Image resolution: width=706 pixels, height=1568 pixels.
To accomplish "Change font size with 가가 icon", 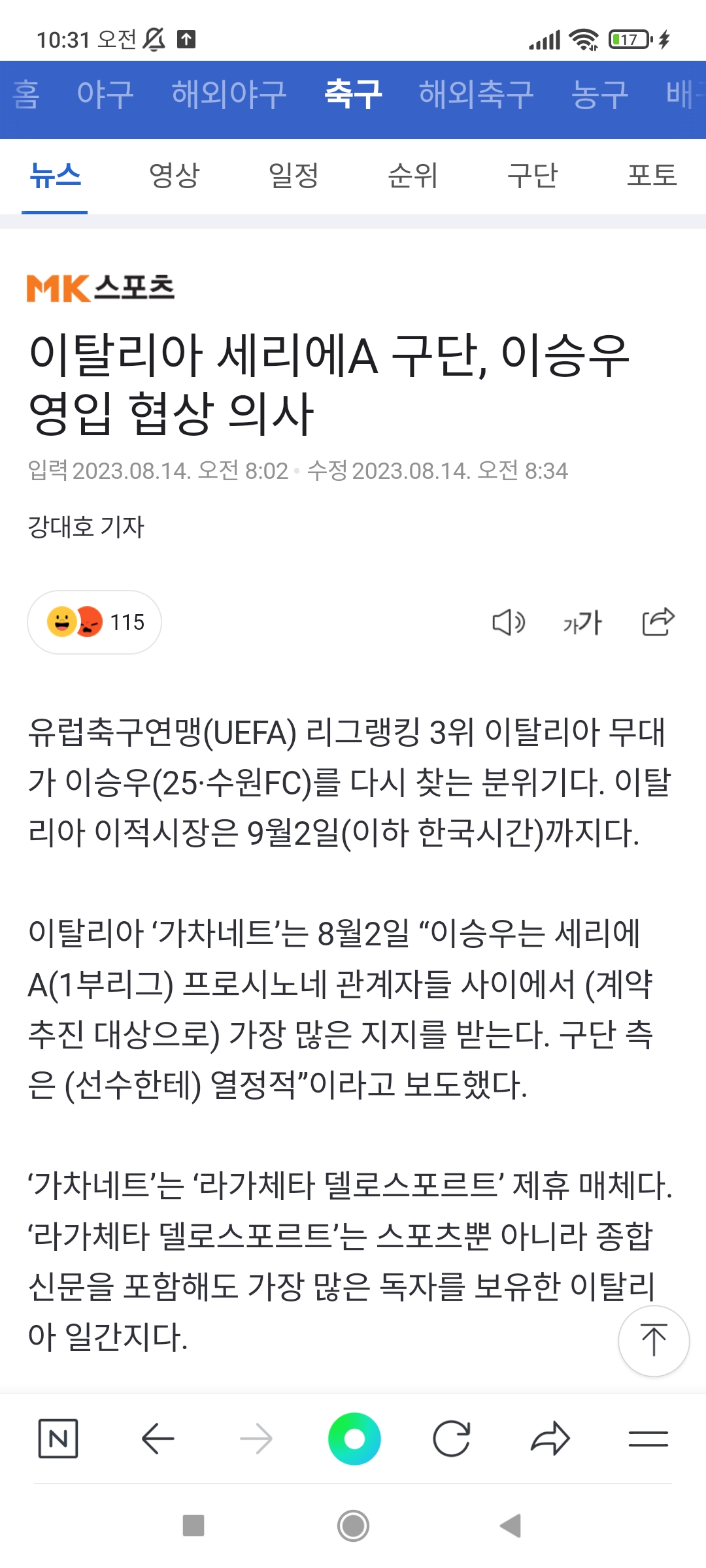I will (582, 622).
